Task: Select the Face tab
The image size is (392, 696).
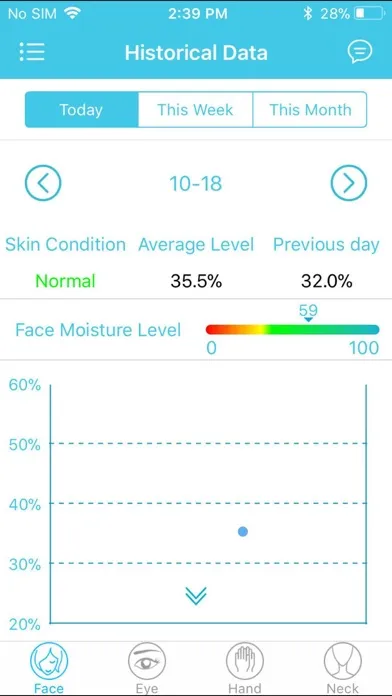Action: coord(49,668)
